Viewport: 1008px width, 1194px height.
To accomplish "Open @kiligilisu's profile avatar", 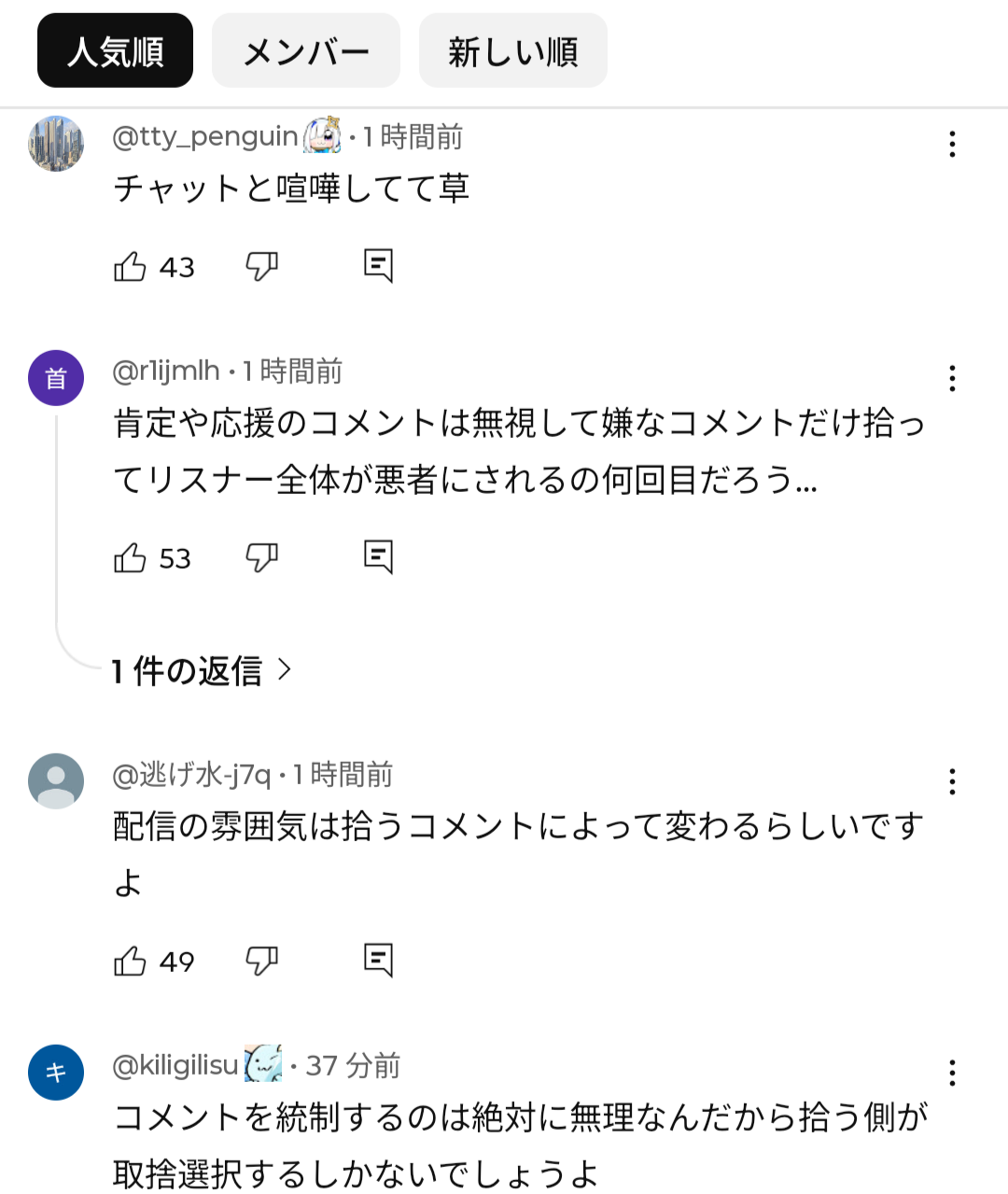I will tap(56, 1073).
